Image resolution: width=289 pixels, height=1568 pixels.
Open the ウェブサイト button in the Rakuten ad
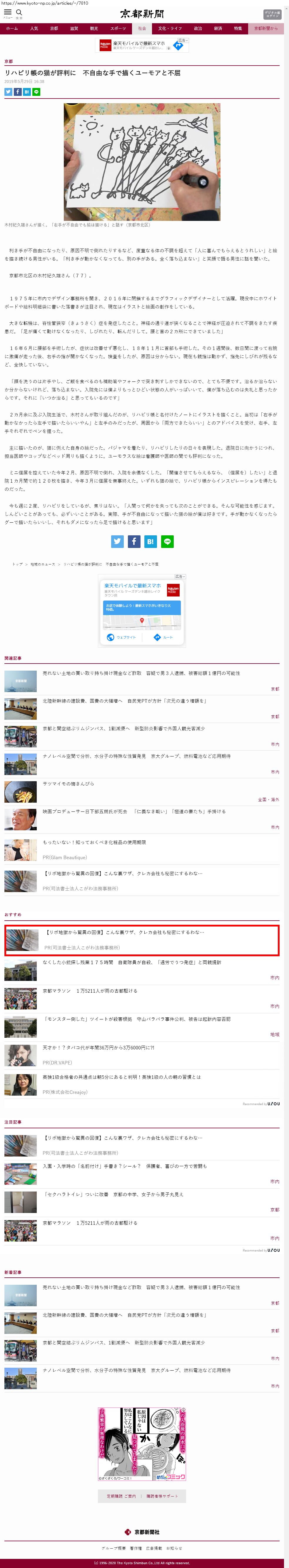(x=122, y=637)
